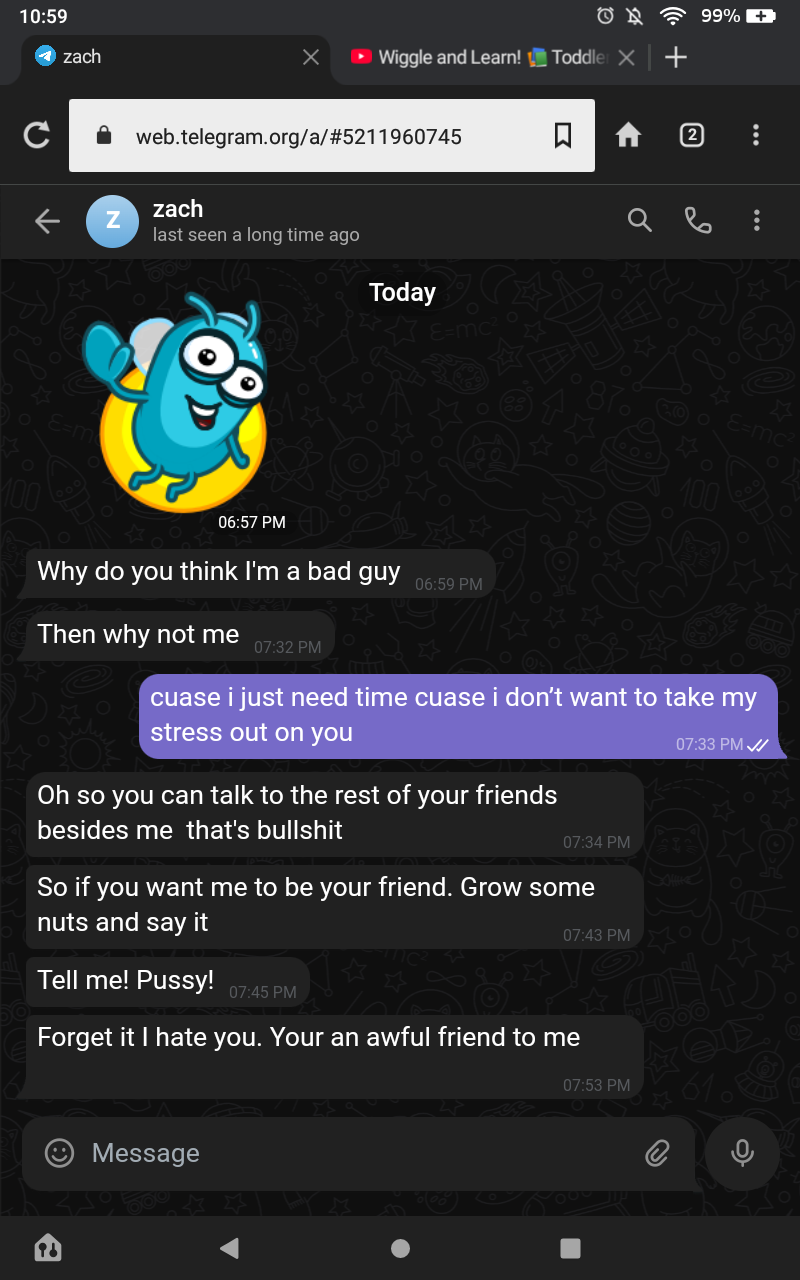
Task: Record a voice message with the microphone
Action: pos(742,1153)
